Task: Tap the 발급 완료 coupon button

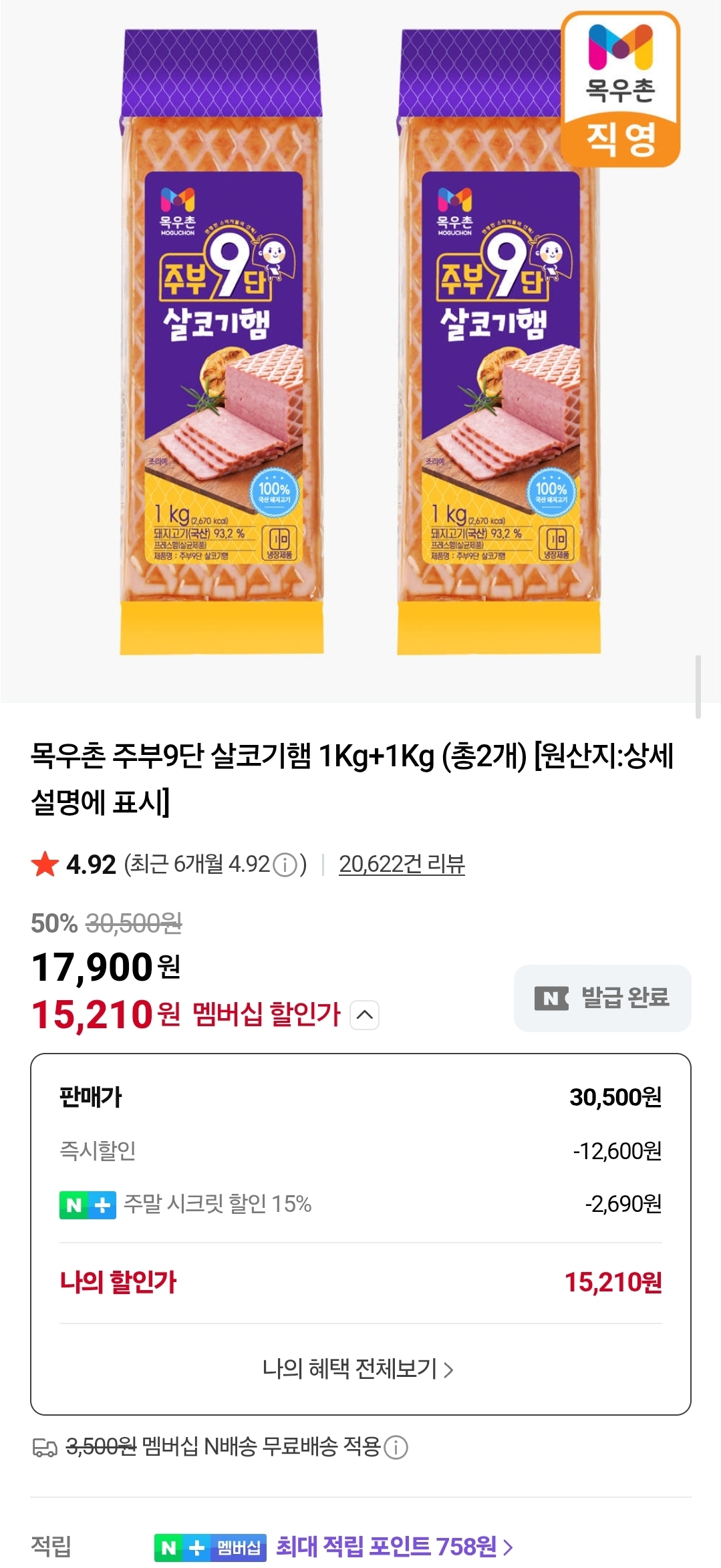Action: click(602, 998)
